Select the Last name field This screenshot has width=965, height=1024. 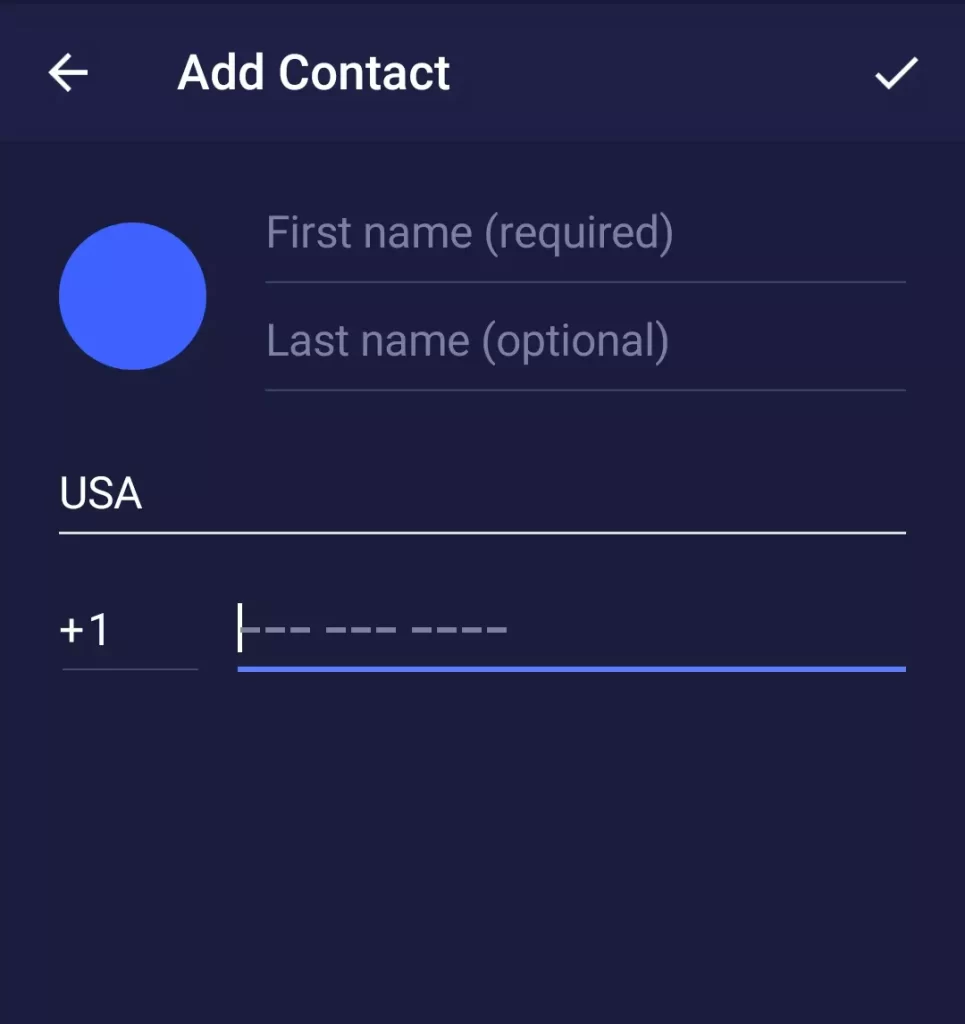click(x=585, y=342)
